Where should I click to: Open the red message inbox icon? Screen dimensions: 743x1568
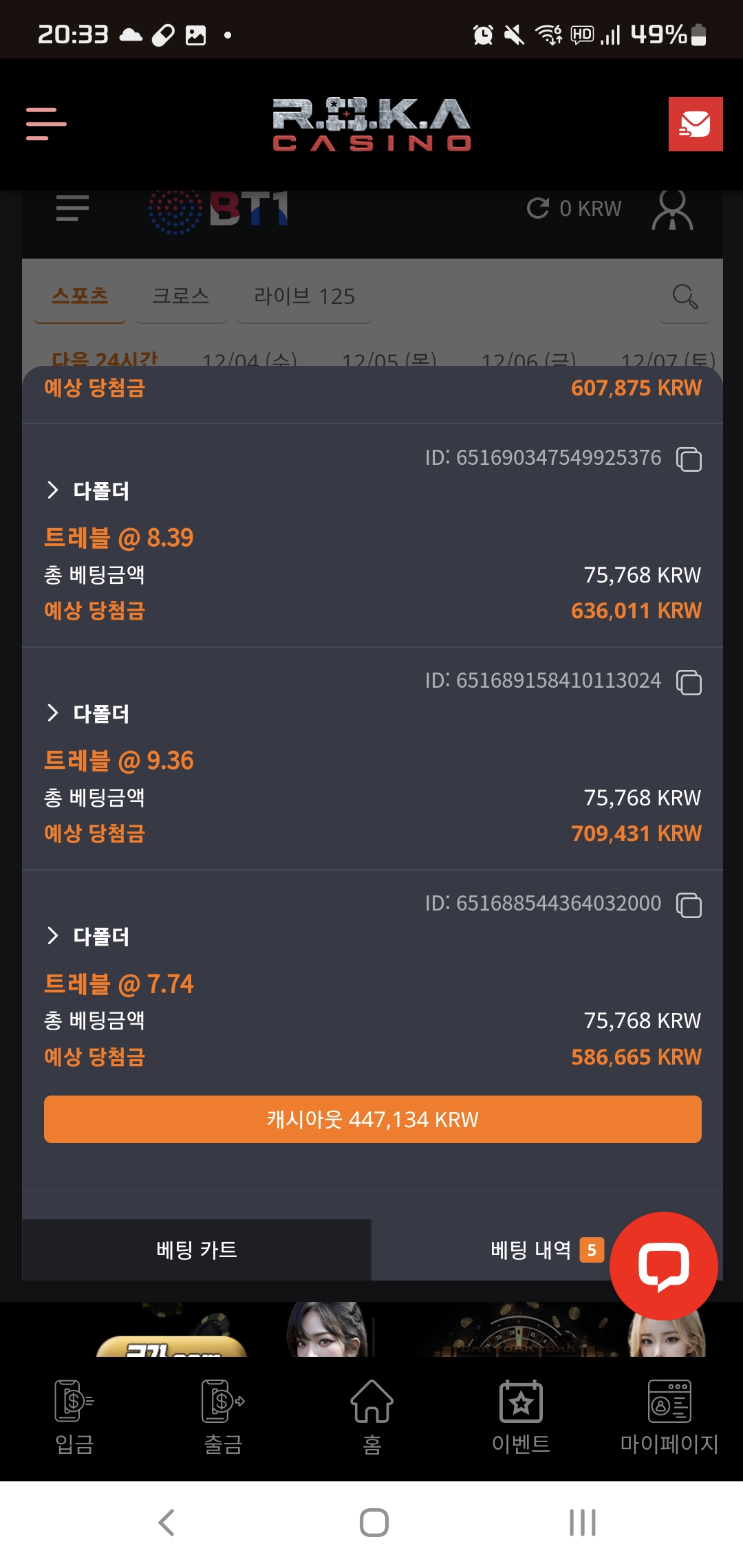pos(695,124)
